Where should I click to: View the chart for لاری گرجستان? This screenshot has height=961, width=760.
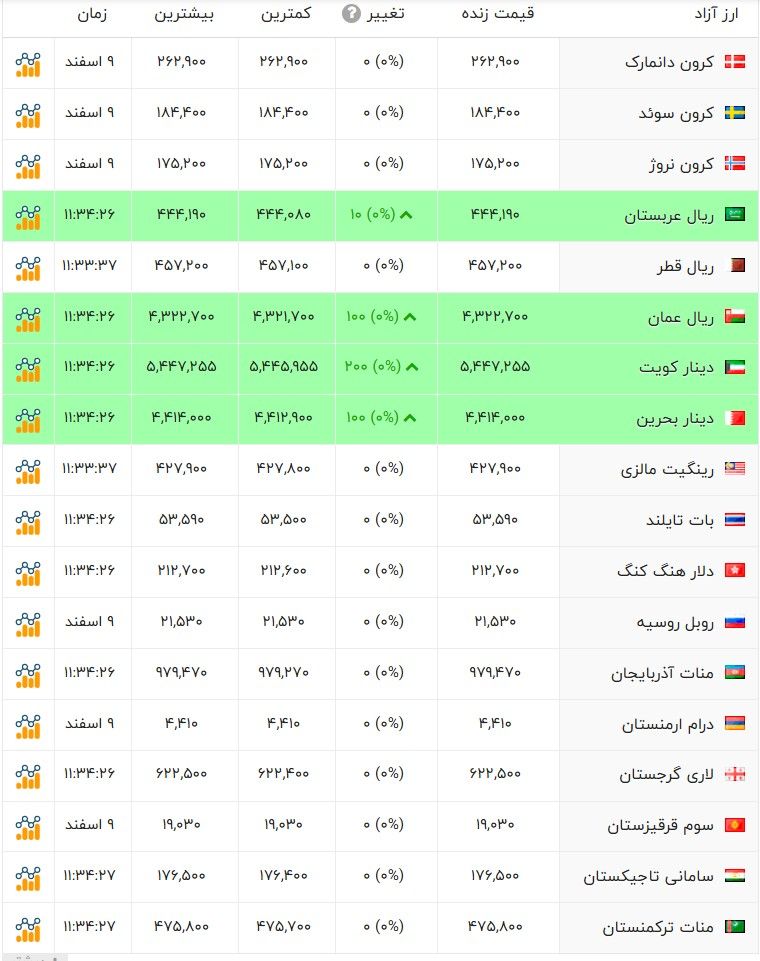(x=28, y=776)
